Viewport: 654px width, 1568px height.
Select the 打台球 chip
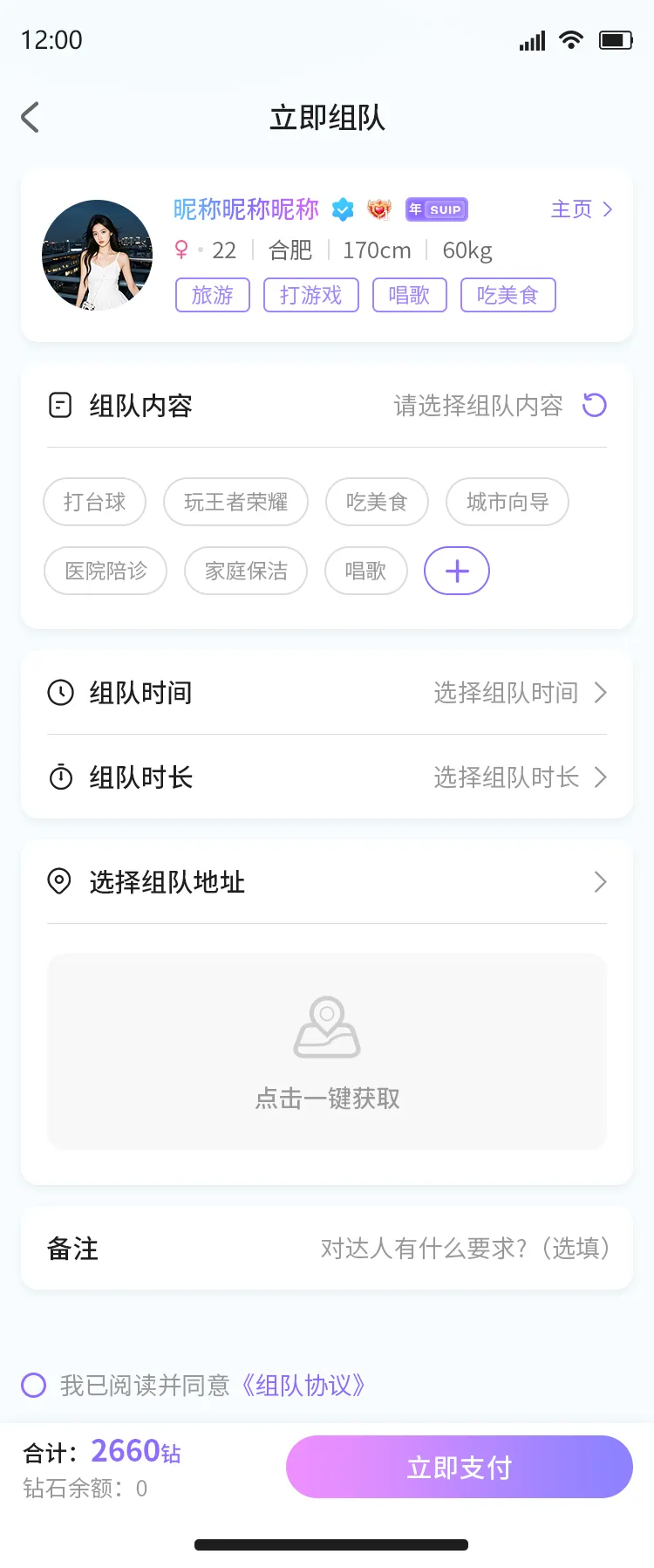tap(94, 502)
